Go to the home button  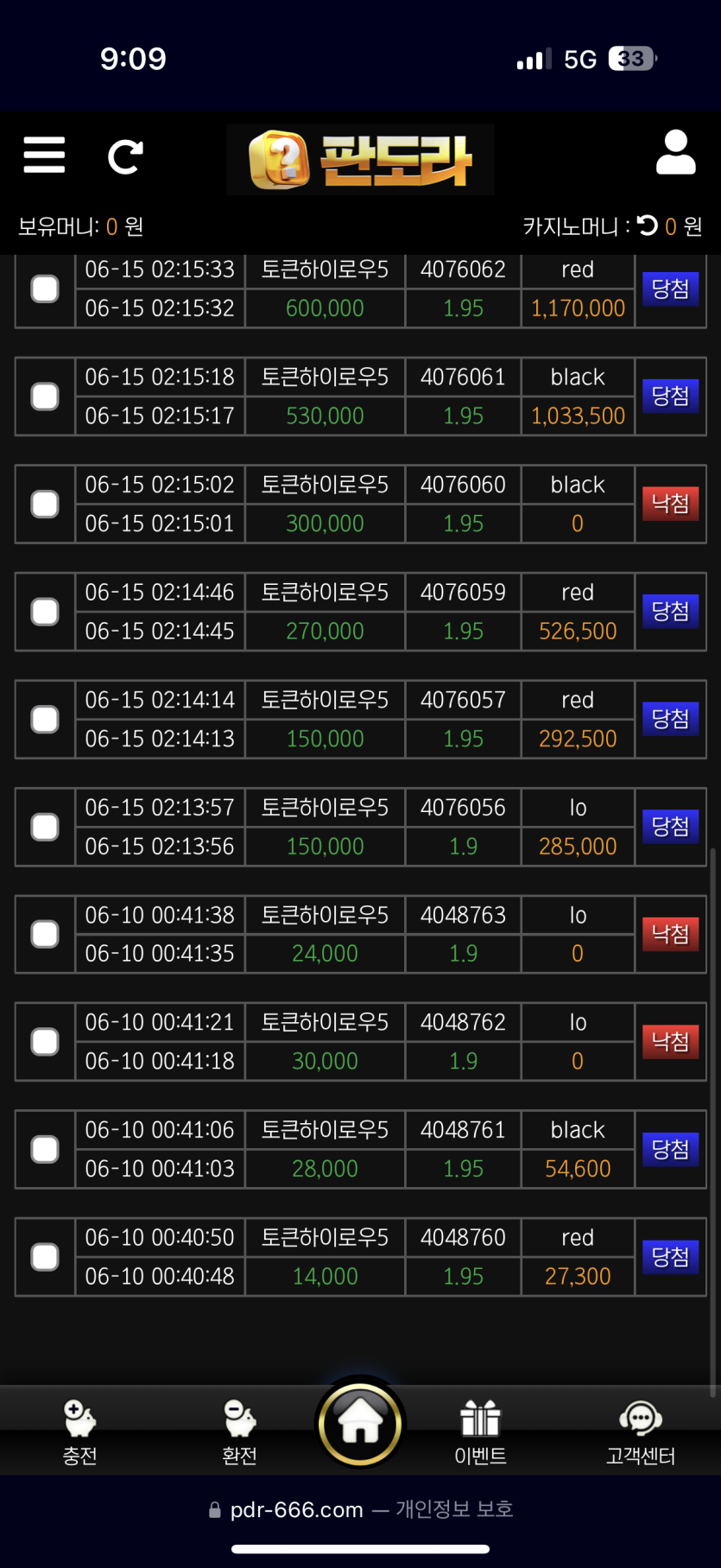click(x=360, y=1422)
